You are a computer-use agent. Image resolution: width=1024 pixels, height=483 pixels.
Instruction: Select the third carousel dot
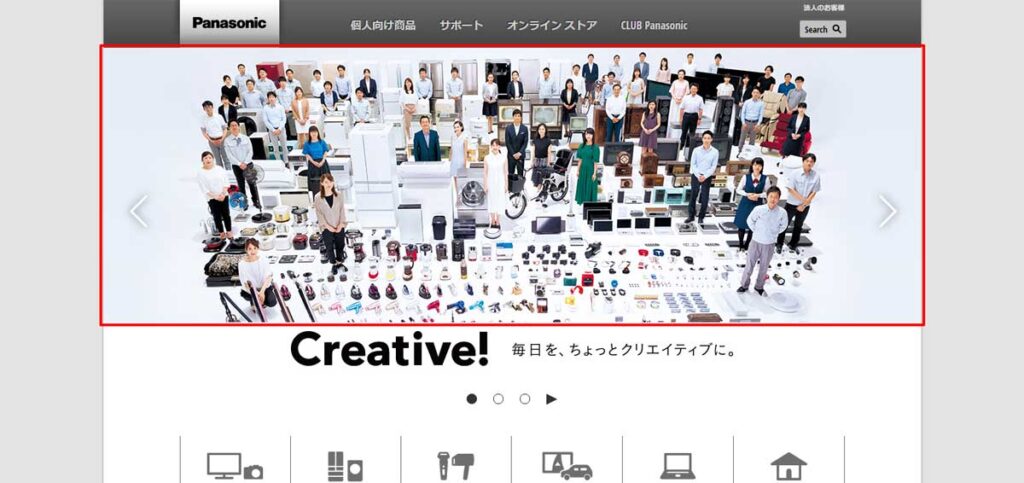pos(525,399)
